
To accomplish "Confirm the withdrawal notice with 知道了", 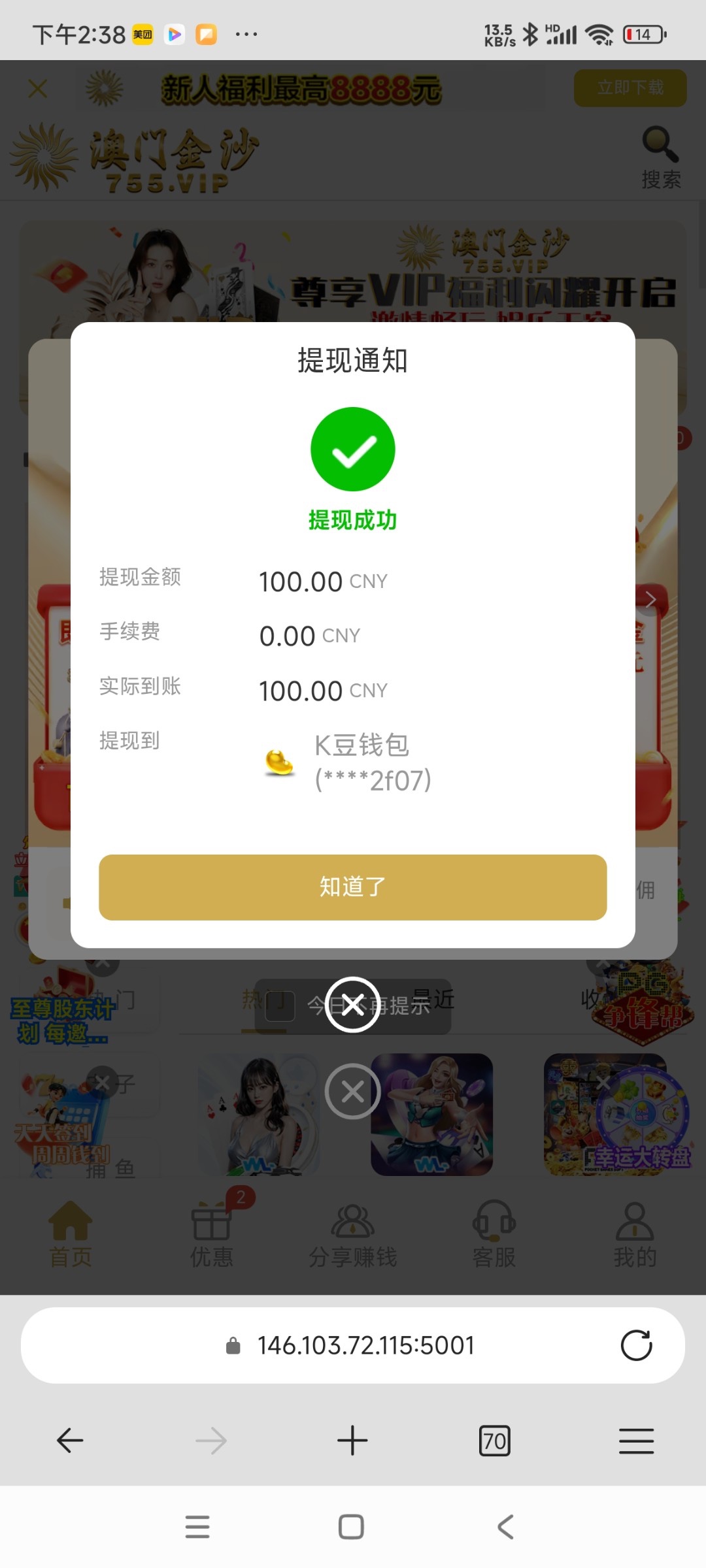I will [352, 887].
